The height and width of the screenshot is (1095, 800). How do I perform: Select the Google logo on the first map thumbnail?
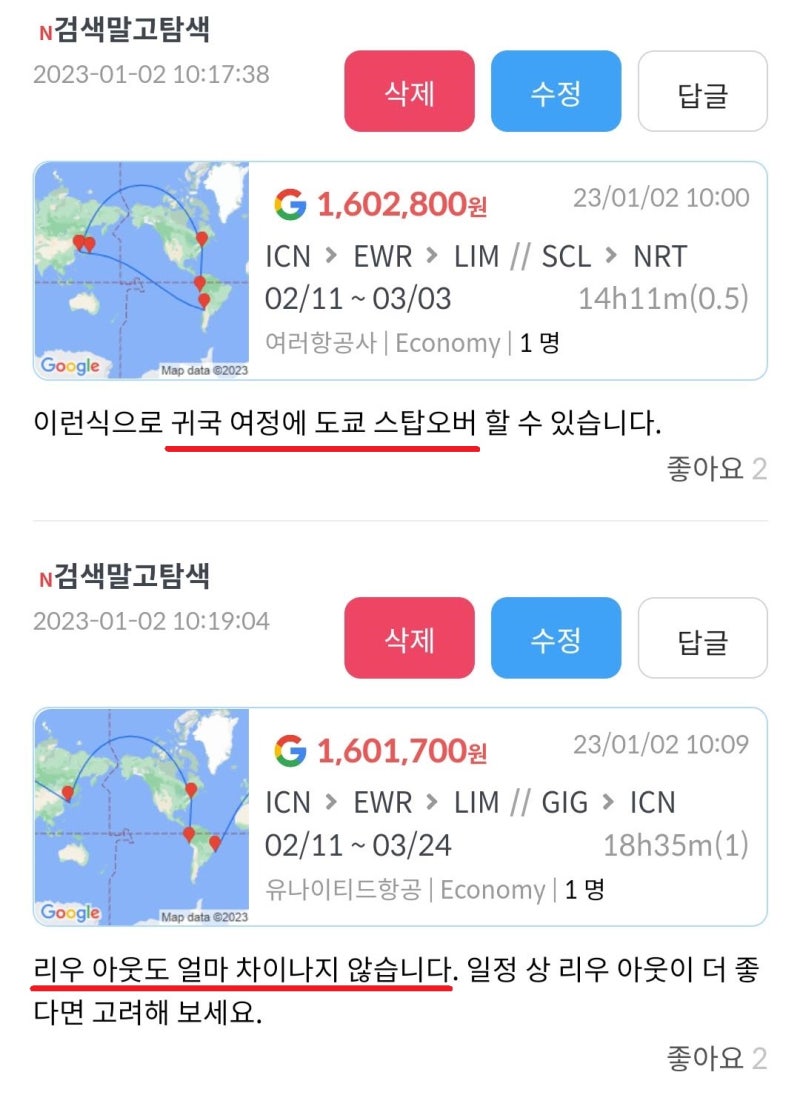(x=68, y=366)
